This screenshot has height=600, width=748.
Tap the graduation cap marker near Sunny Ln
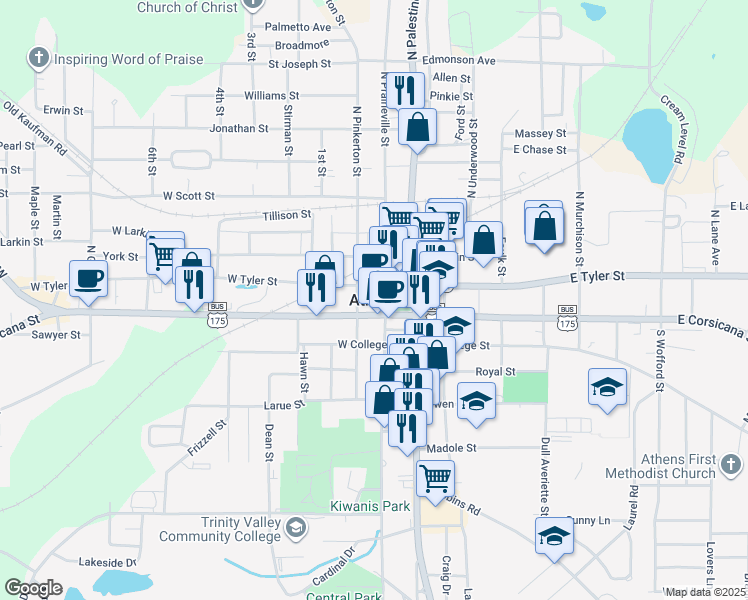(x=554, y=536)
